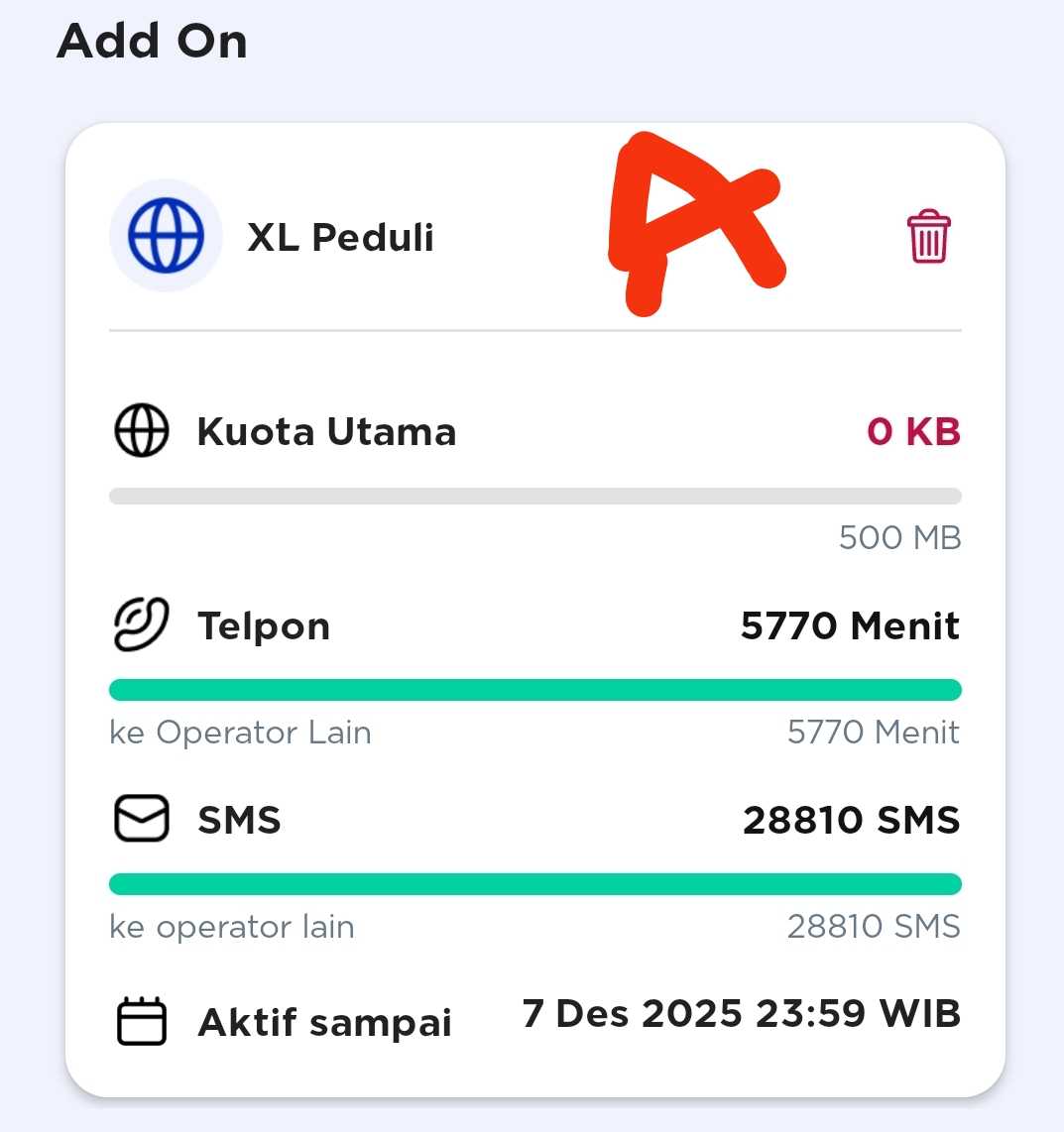Tap the 500 MB total quota label
The image size is (1064, 1132).
coord(898,537)
